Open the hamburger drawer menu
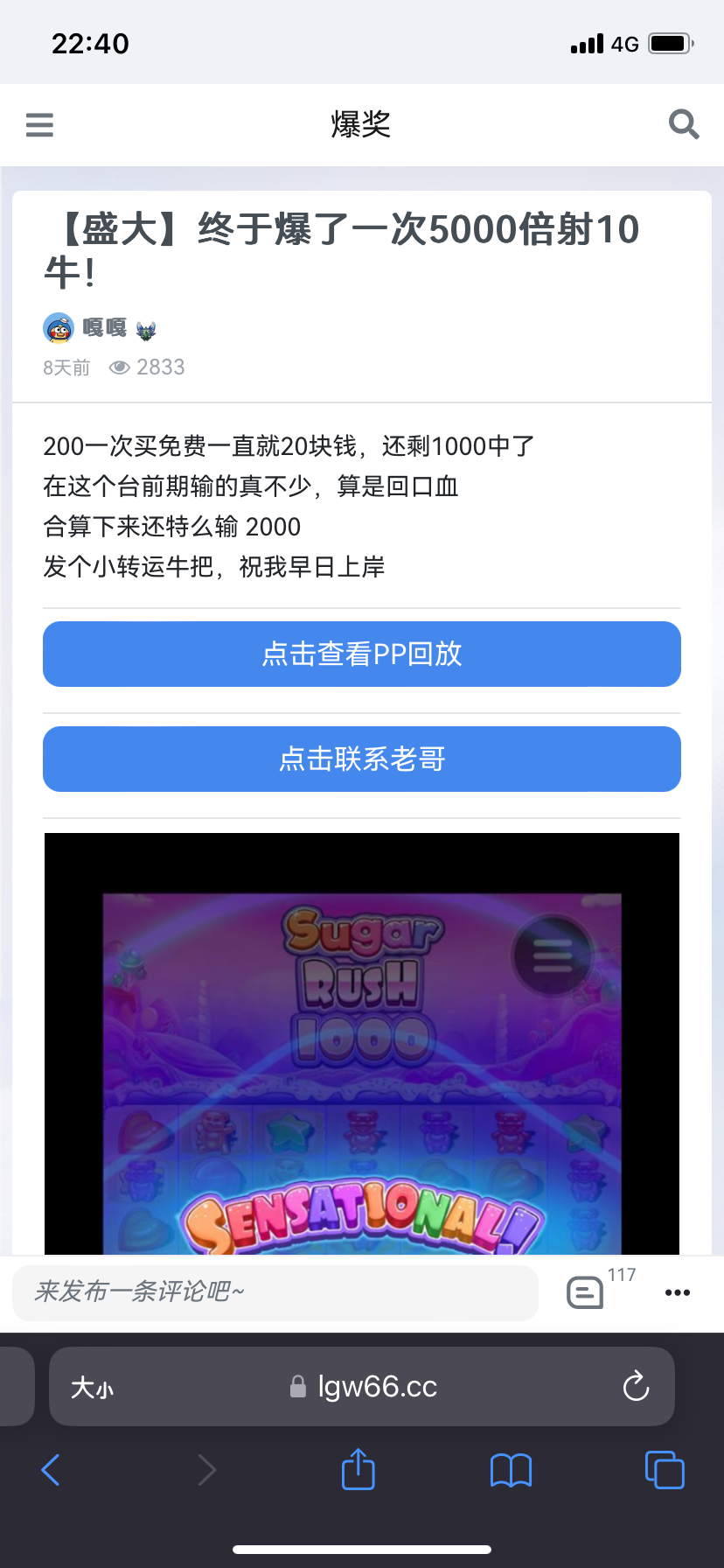The width and height of the screenshot is (724, 1568). click(39, 125)
